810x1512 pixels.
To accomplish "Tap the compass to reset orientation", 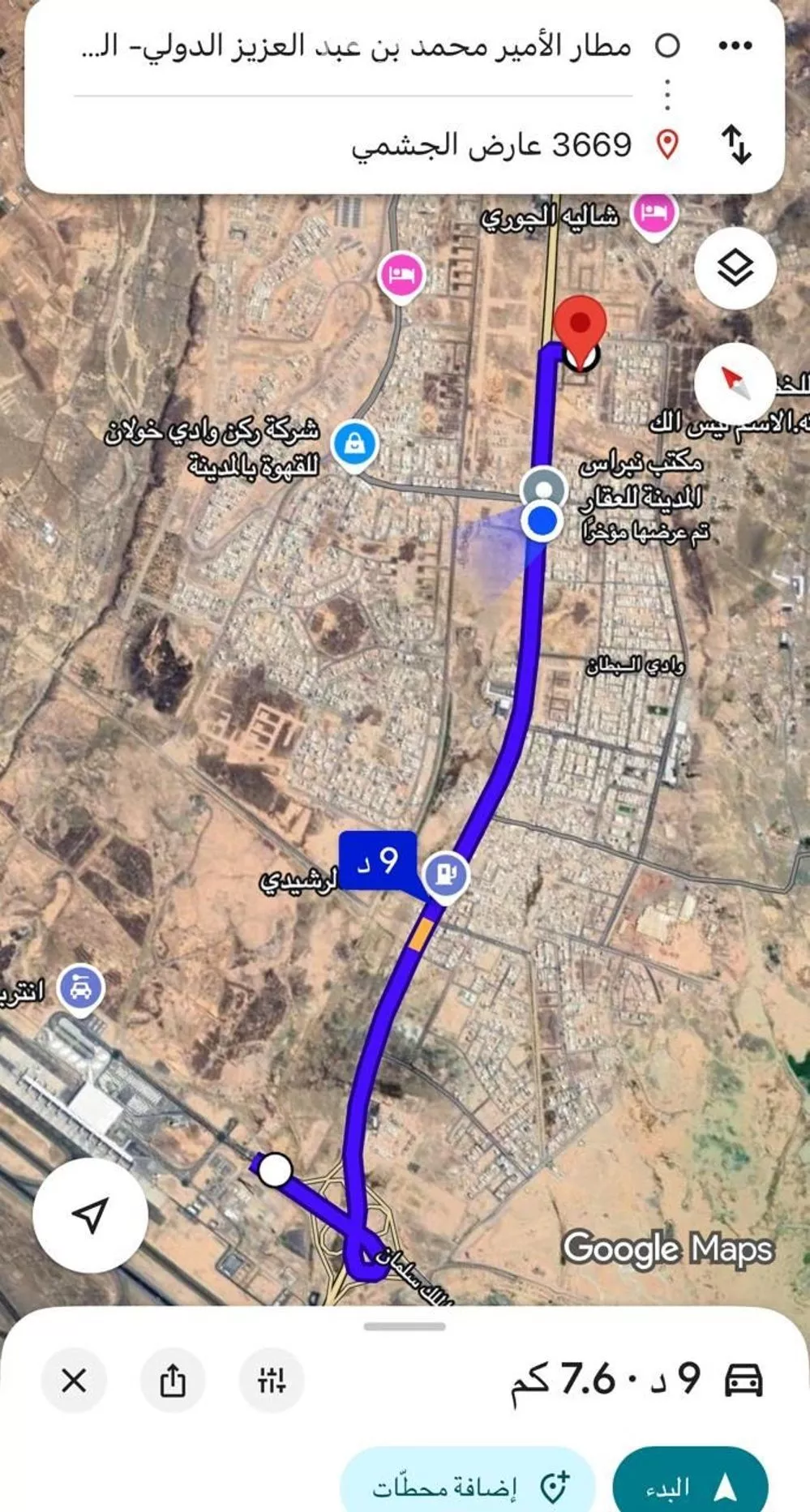I will click(x=735, y=381).
